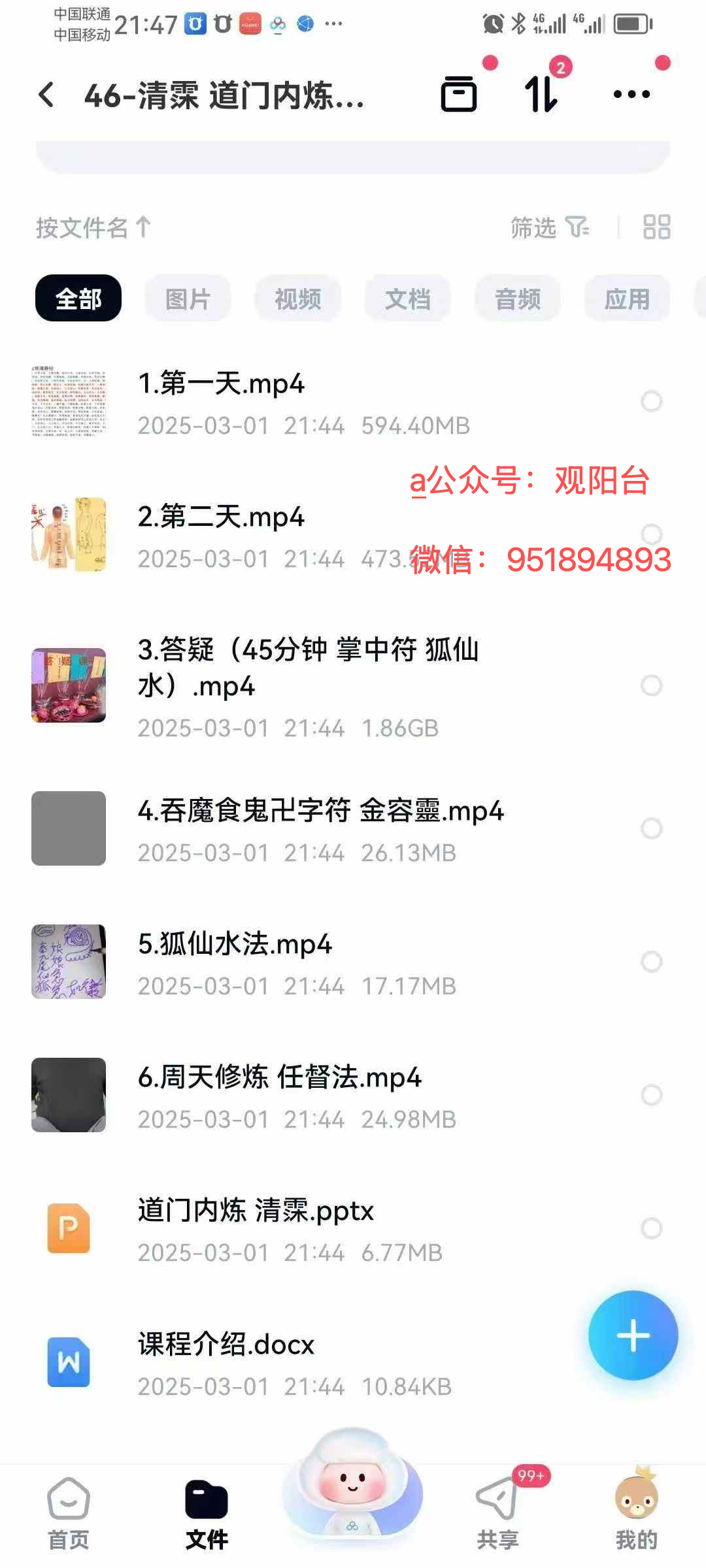Switch to grid view layout

pos(656,228)
